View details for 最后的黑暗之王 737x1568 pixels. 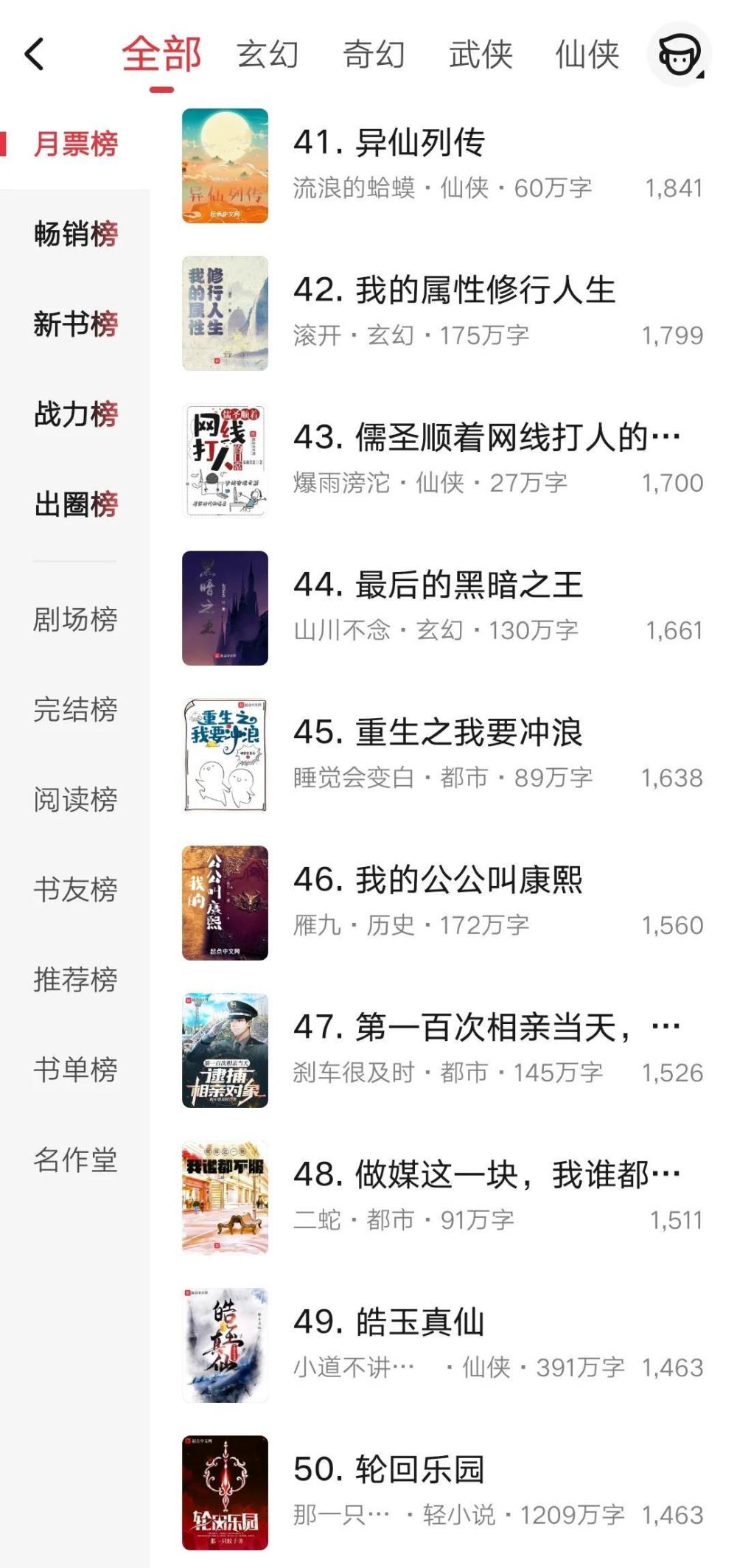pyautogui.click(x=469, y=585)
